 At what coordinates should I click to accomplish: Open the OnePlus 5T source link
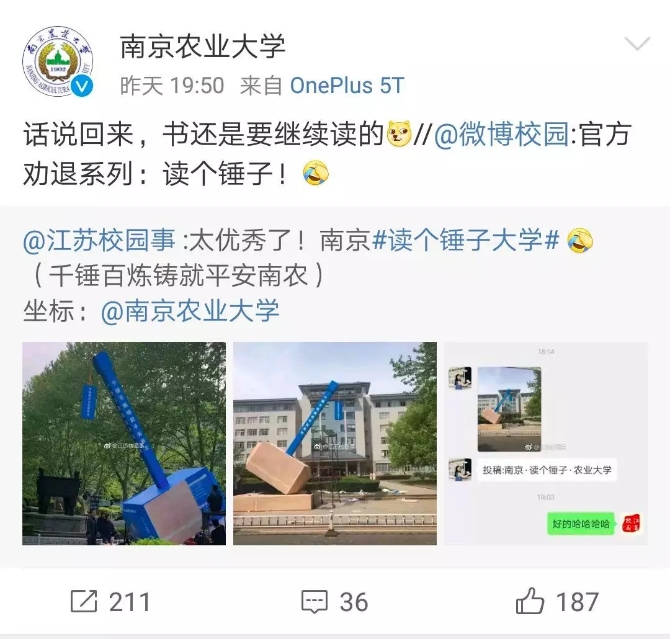click(x=346, y=86)
